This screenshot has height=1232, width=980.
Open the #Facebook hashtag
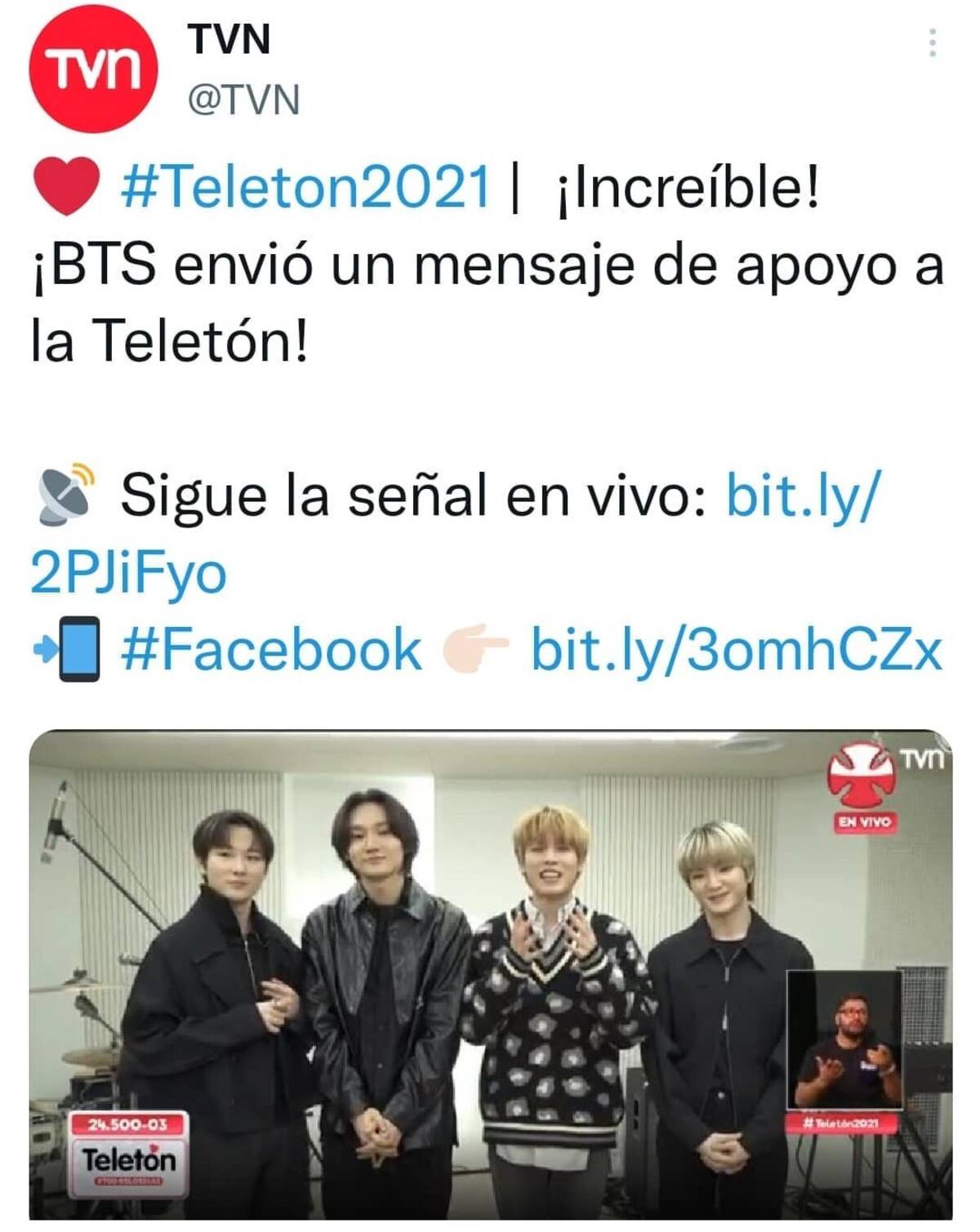pyautogui.click(x=271, y=650)
